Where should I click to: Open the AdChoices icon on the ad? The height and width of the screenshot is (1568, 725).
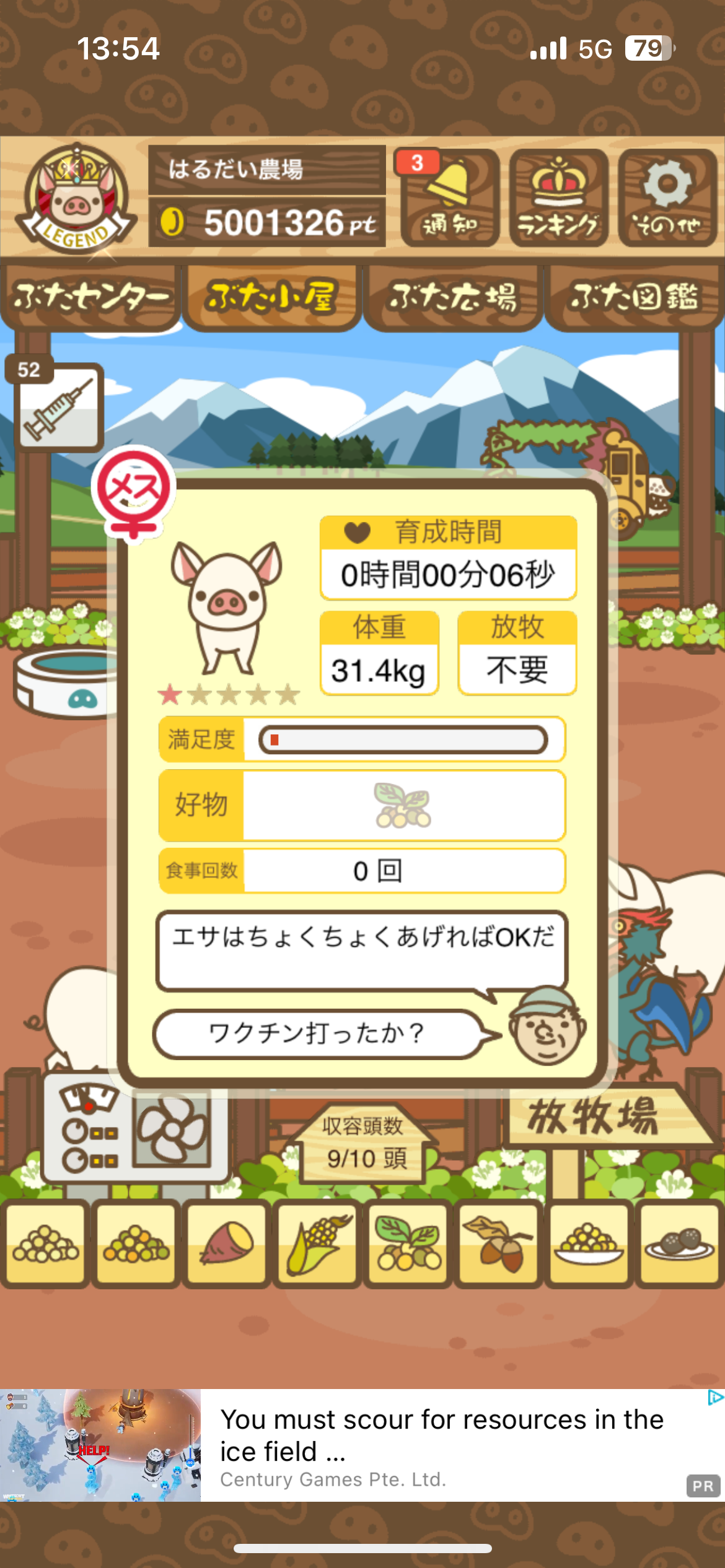[715, 1398]
